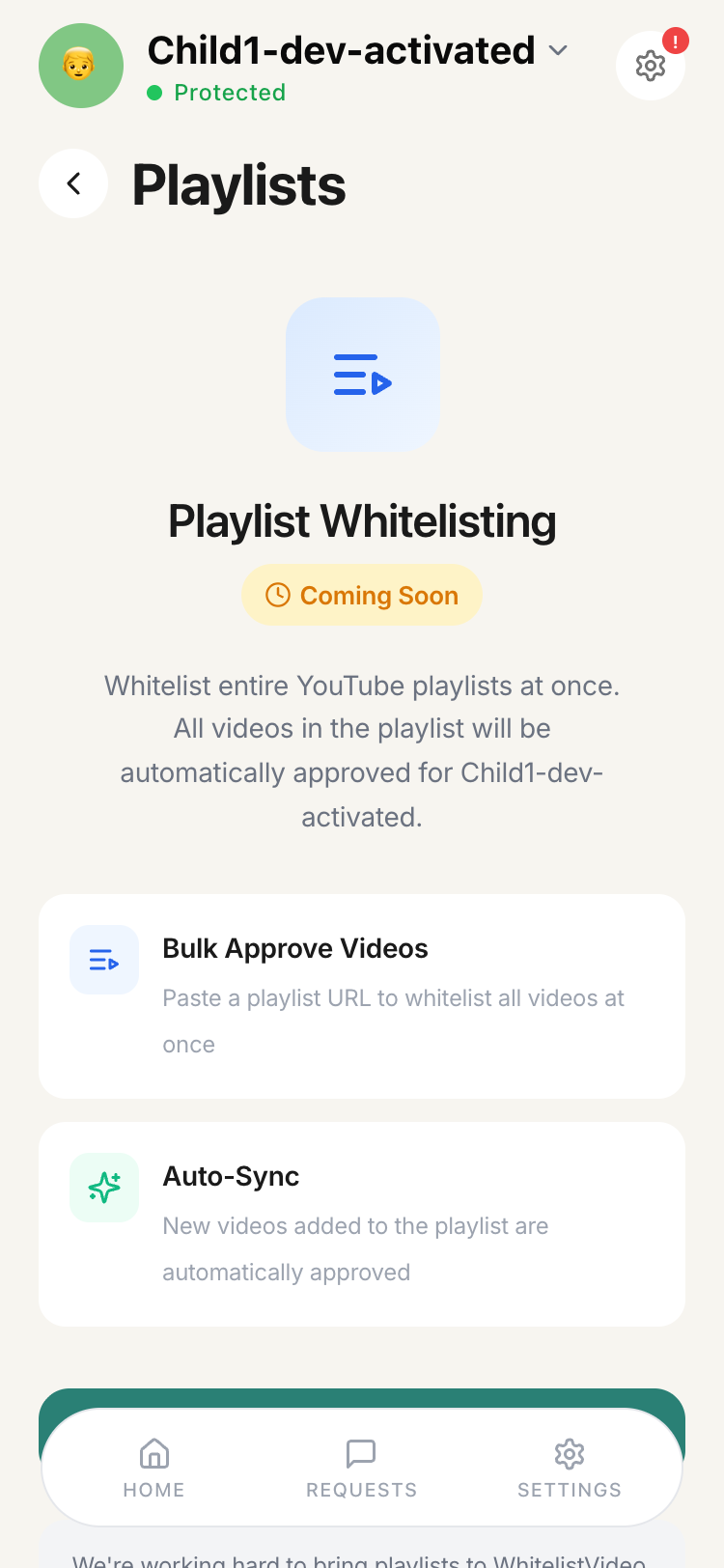Click the clock icon in Coming Soon badge
This screenshot has height=1568, width=724.
click(x=277, y=595)
